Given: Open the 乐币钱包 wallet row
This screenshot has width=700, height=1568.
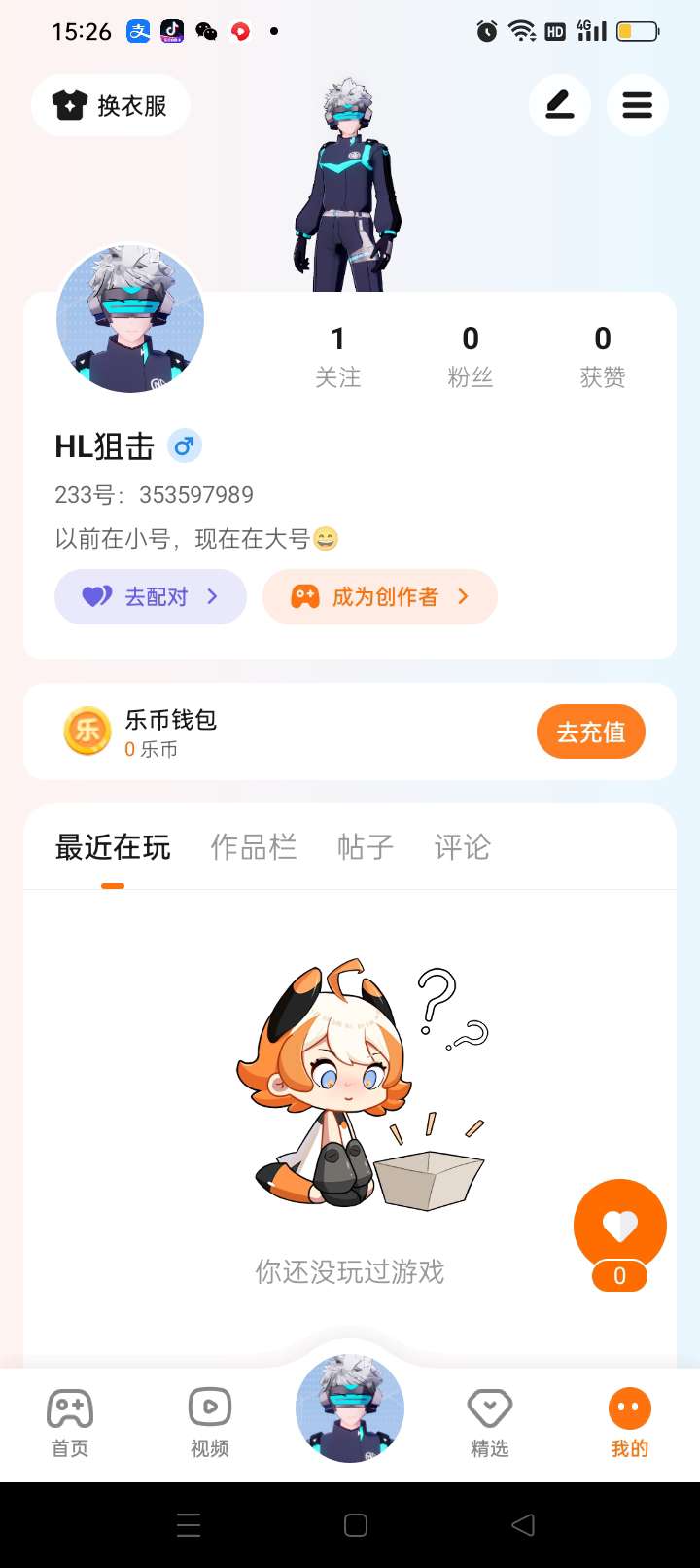Looking at the screenshot, I should click(x=350, y=731).
